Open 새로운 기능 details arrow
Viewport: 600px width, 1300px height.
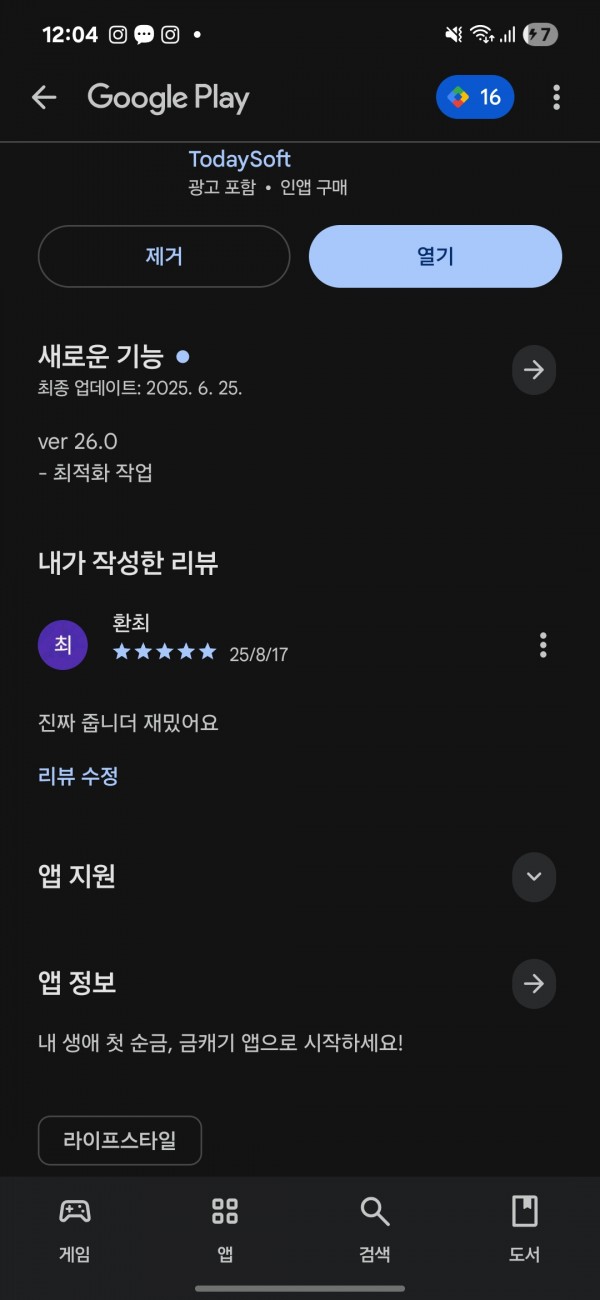tap(534, 370)
